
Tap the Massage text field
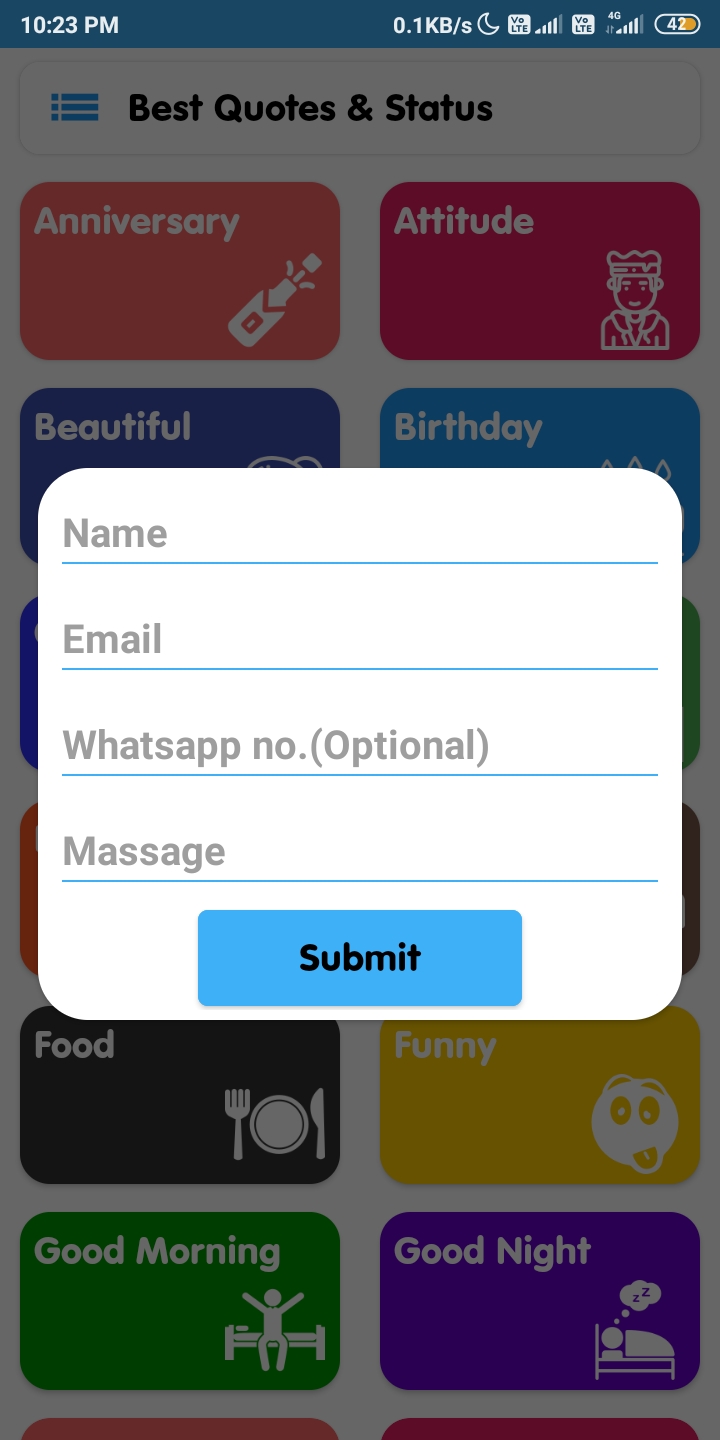(x=359, y=852)
